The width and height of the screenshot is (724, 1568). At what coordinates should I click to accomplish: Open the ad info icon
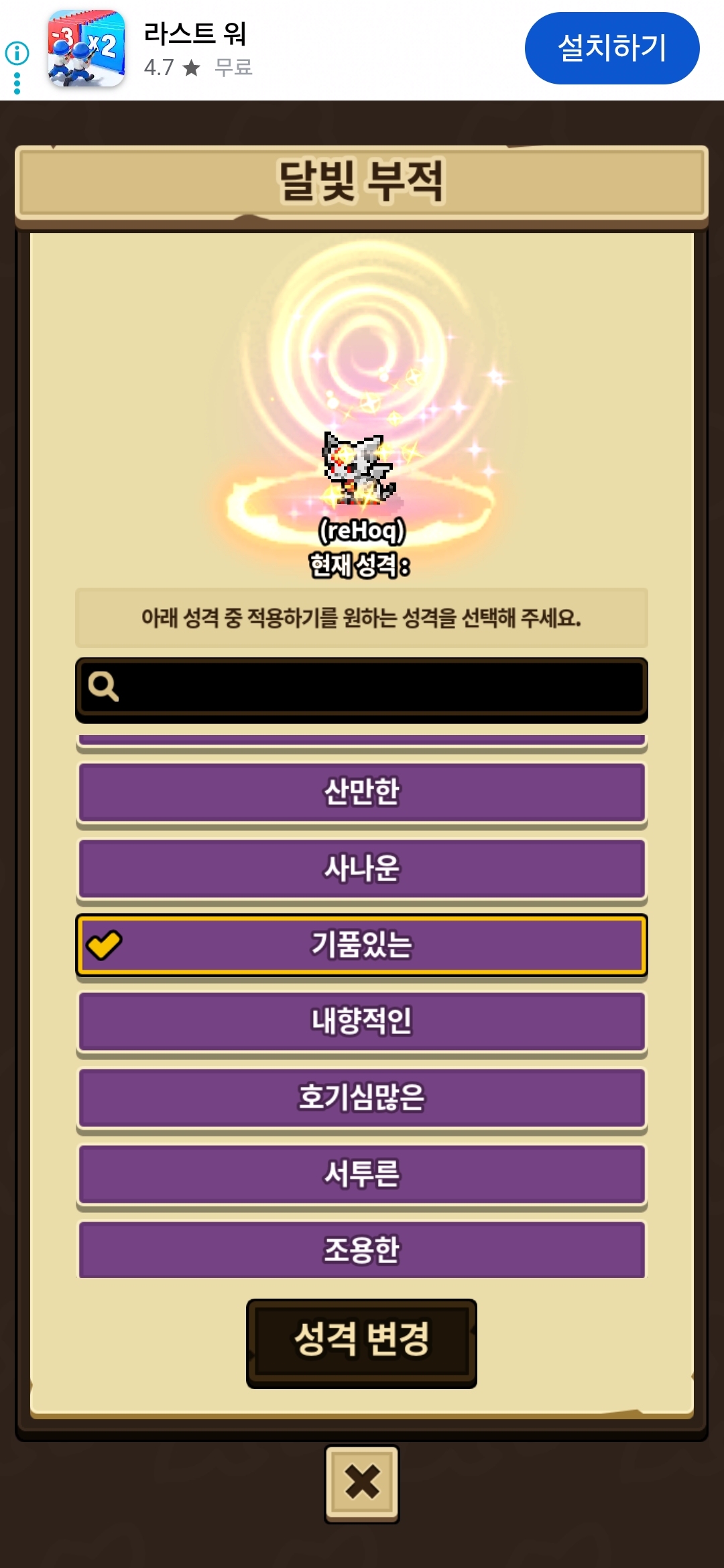coord(17,53)
